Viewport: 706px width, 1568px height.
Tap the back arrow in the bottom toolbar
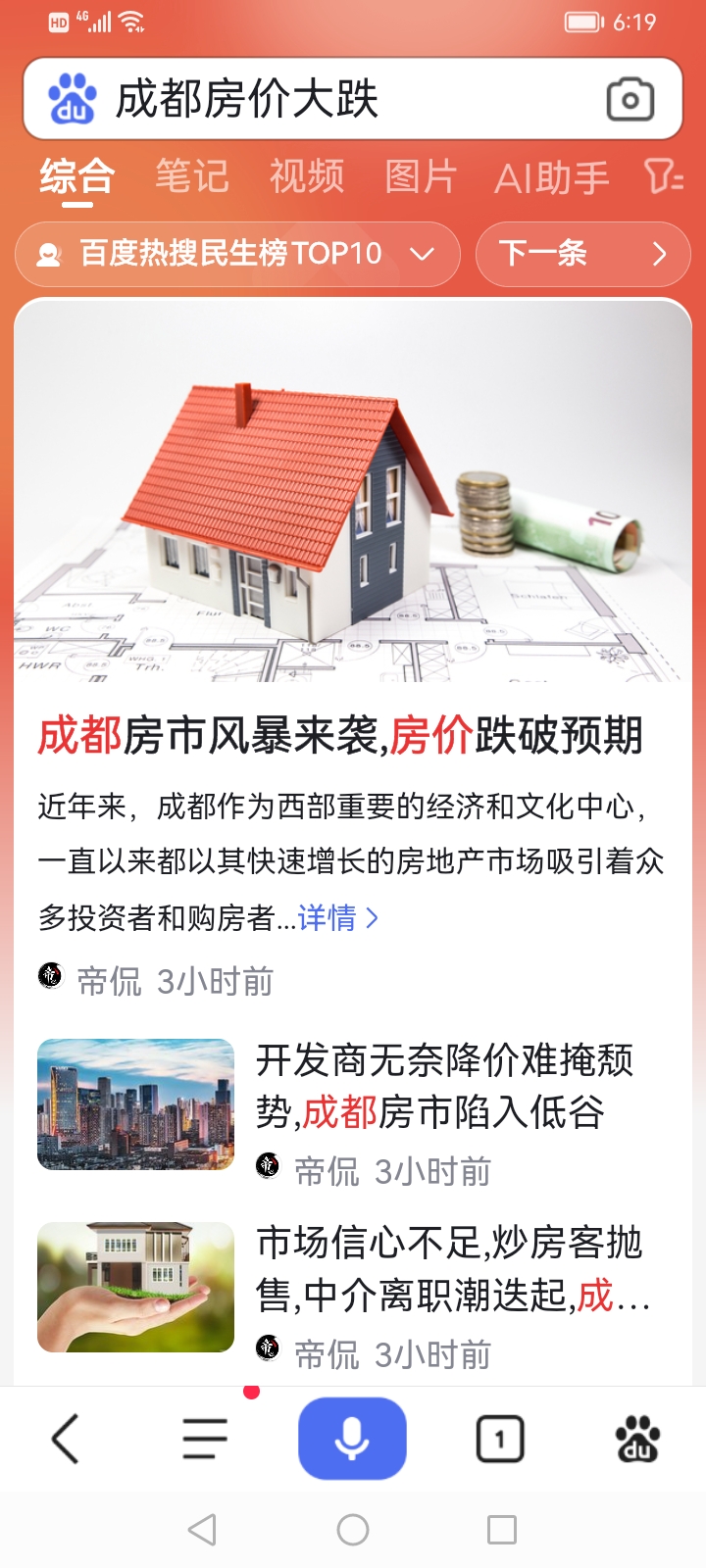pyautogui.click(x=64, y=1438)
